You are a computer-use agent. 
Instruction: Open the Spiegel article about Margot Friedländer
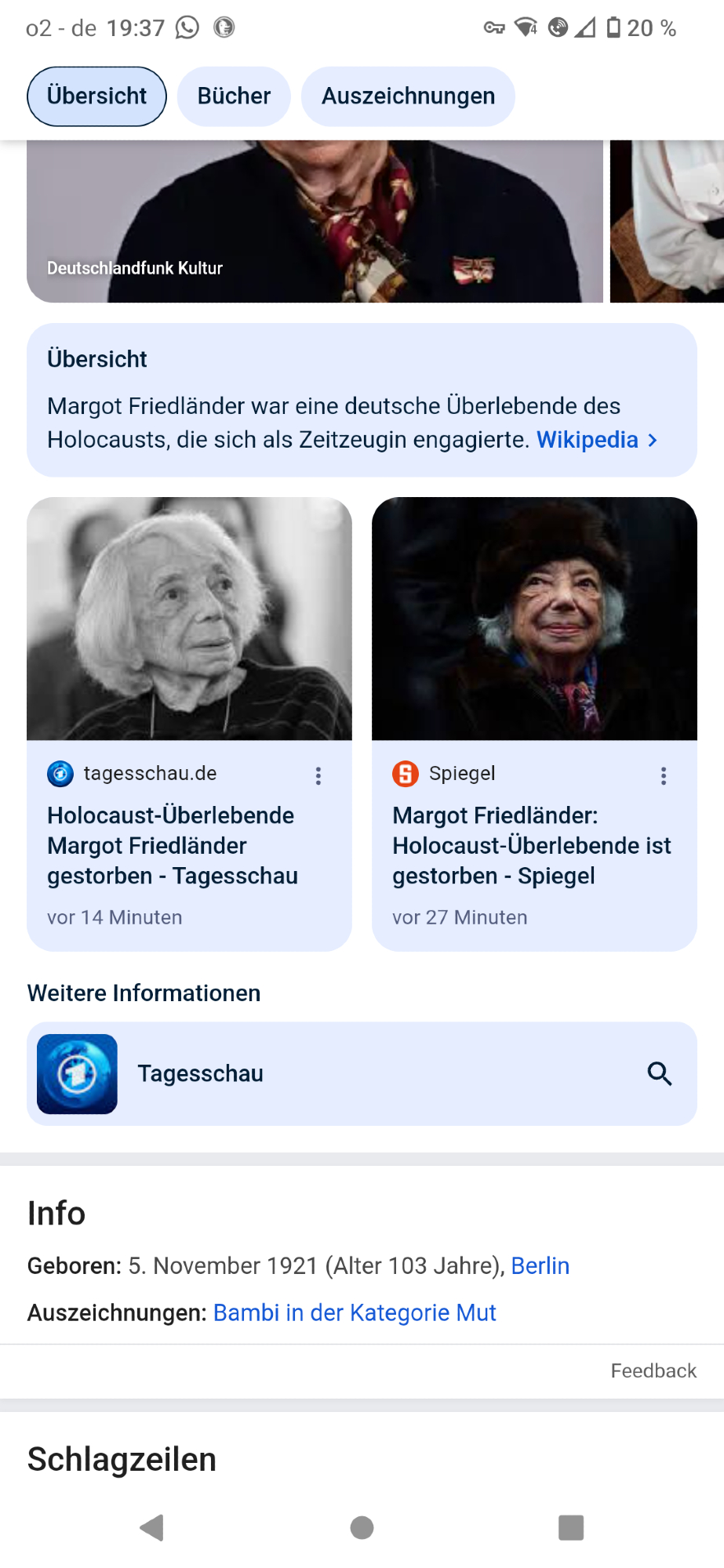(532, 845)
